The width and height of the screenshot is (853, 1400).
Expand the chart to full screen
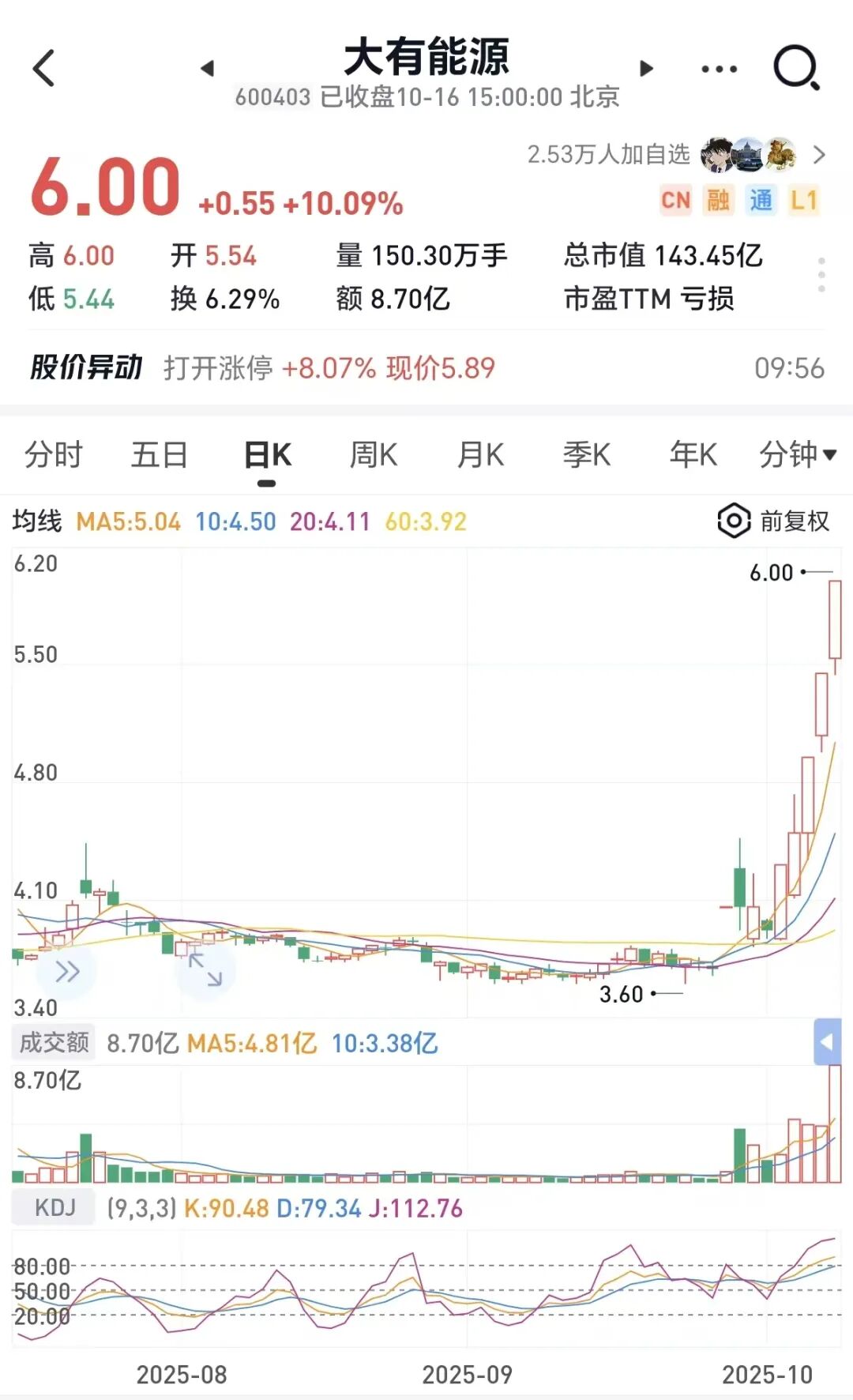click(205, 970)
